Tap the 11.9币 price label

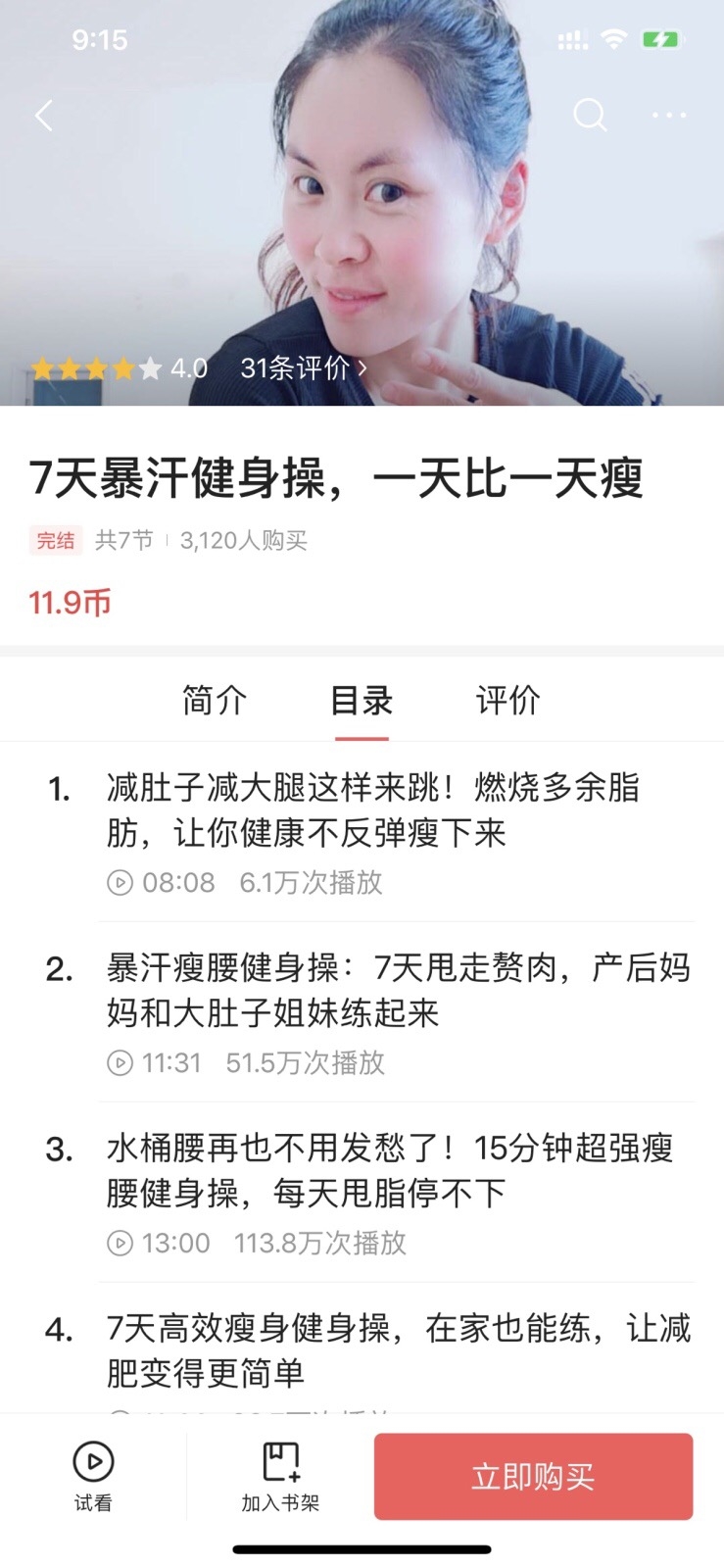68,602
